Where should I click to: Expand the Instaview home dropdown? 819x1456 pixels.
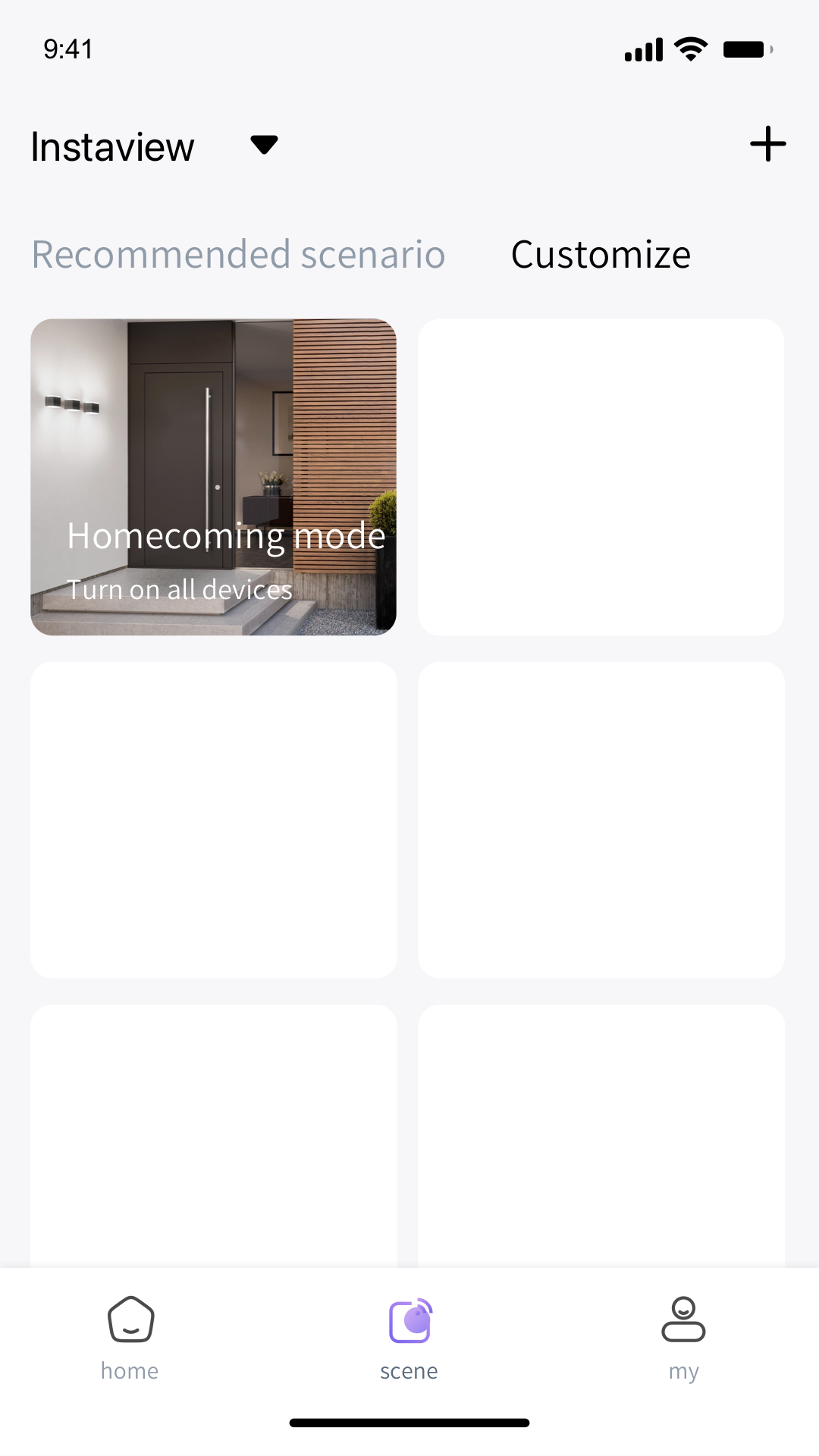coord(264,144)
